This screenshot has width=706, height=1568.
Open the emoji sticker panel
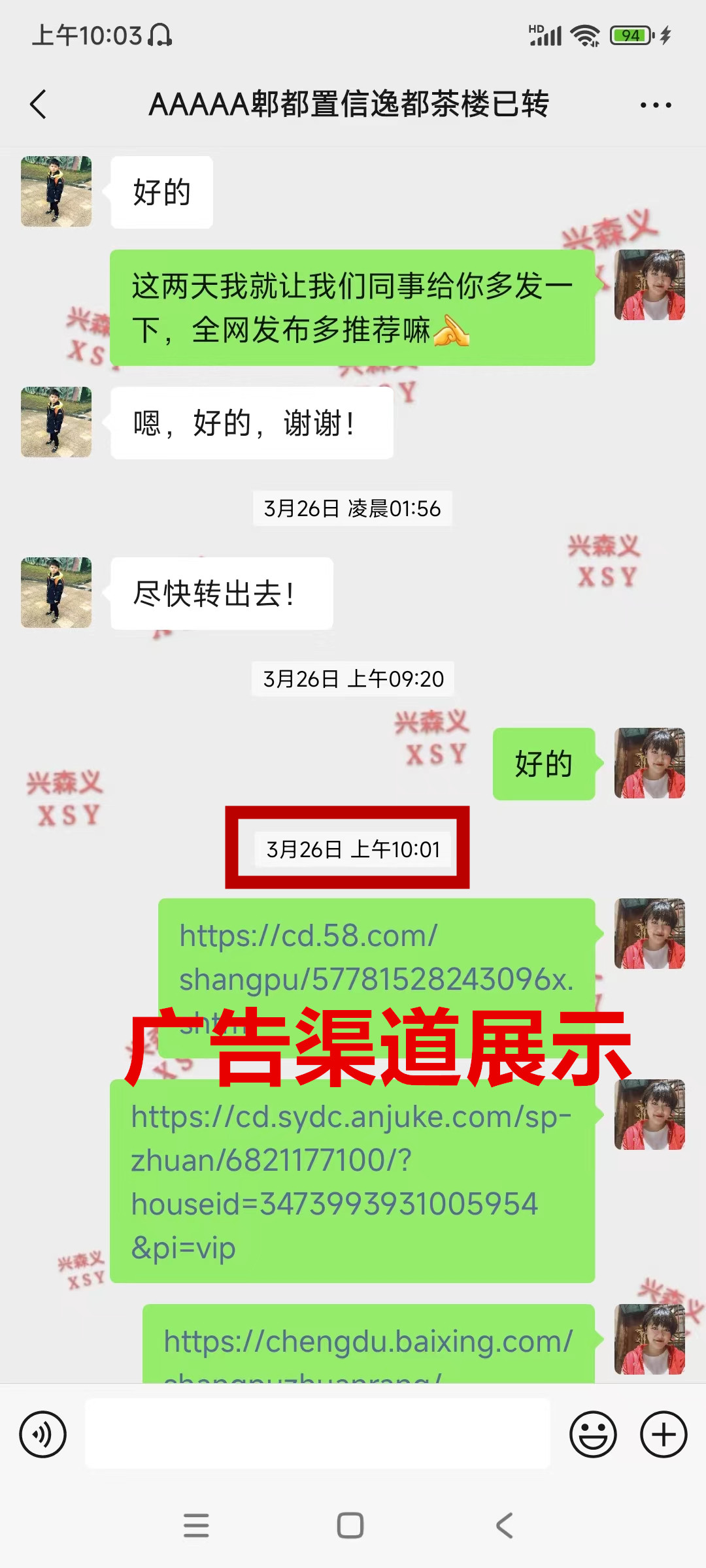(593, 1434)
